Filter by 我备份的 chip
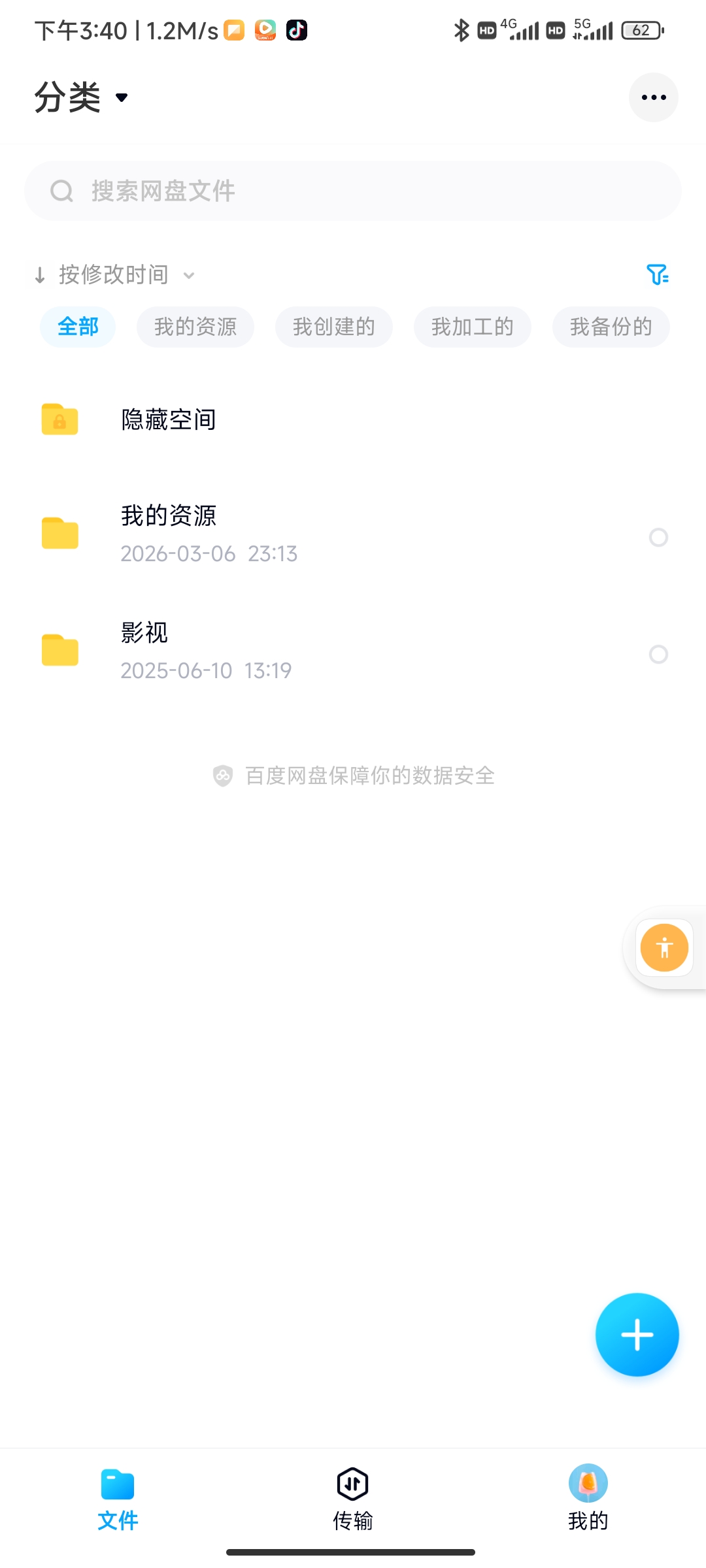Screen dimensions: 706x1568 pos(611,327)
